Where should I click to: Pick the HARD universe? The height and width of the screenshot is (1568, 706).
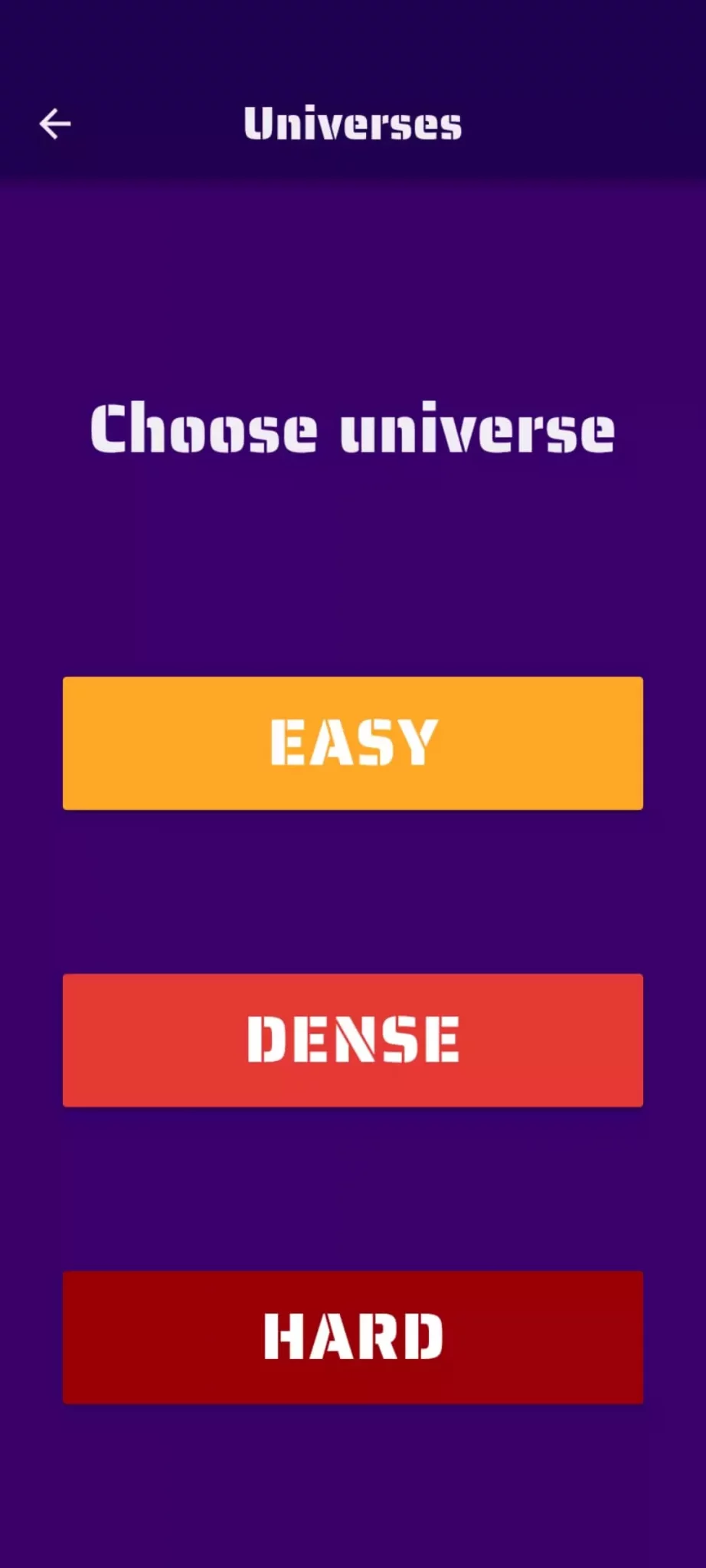tap(353, 1337)
